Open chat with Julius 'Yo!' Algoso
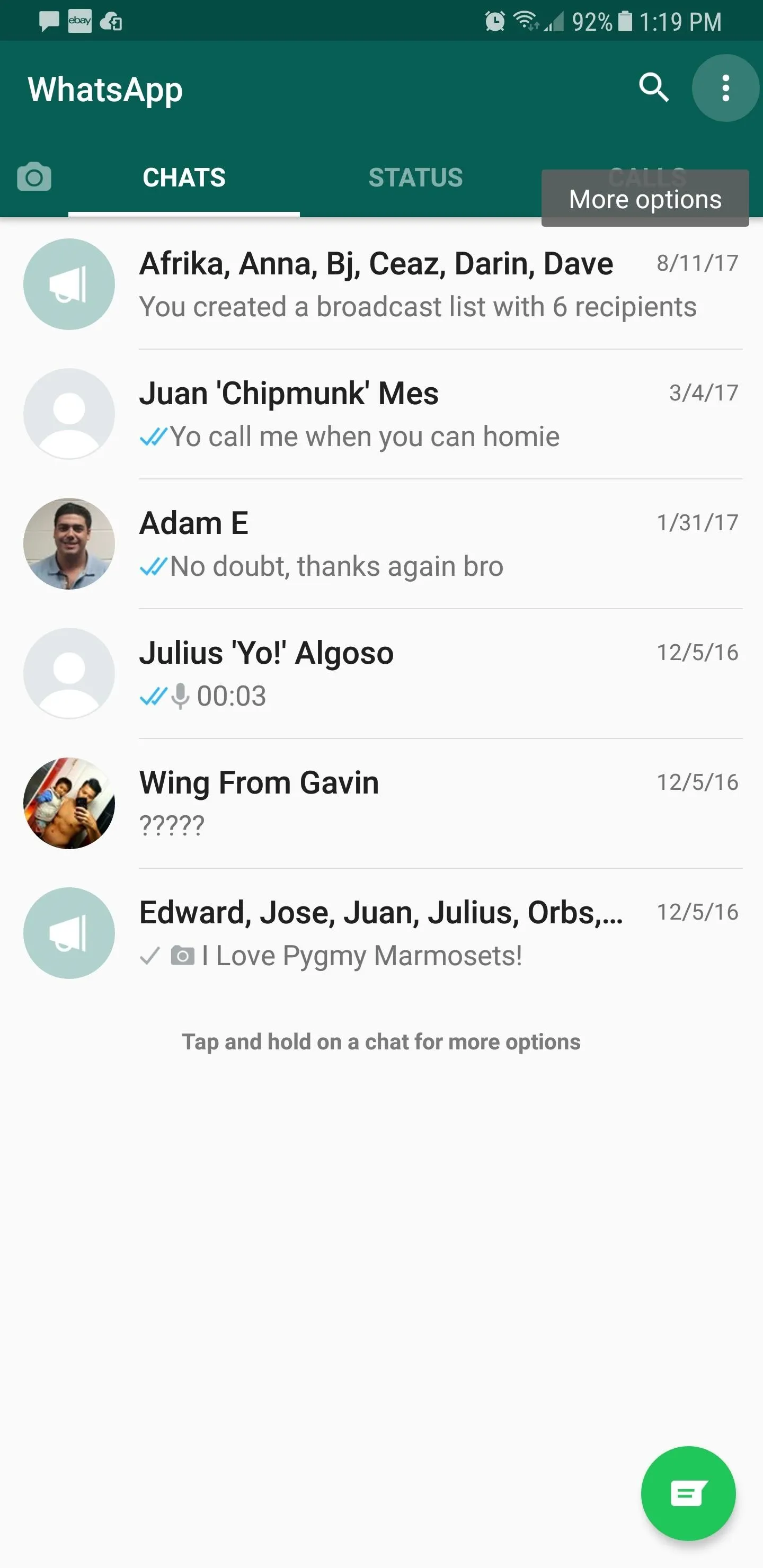This screenshot has width=763, height=1568. [x=381, y=673]
